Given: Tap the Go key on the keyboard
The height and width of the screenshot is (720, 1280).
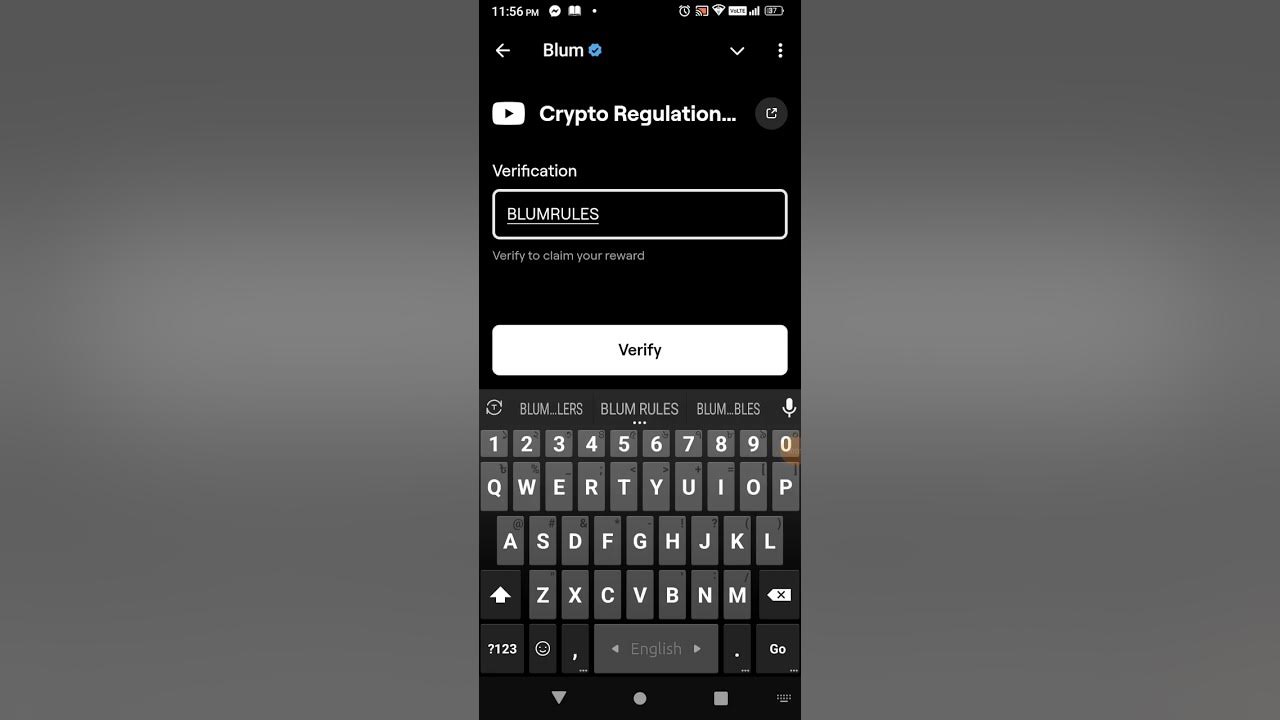Looking at the screenshot, I should coord(778,649).
